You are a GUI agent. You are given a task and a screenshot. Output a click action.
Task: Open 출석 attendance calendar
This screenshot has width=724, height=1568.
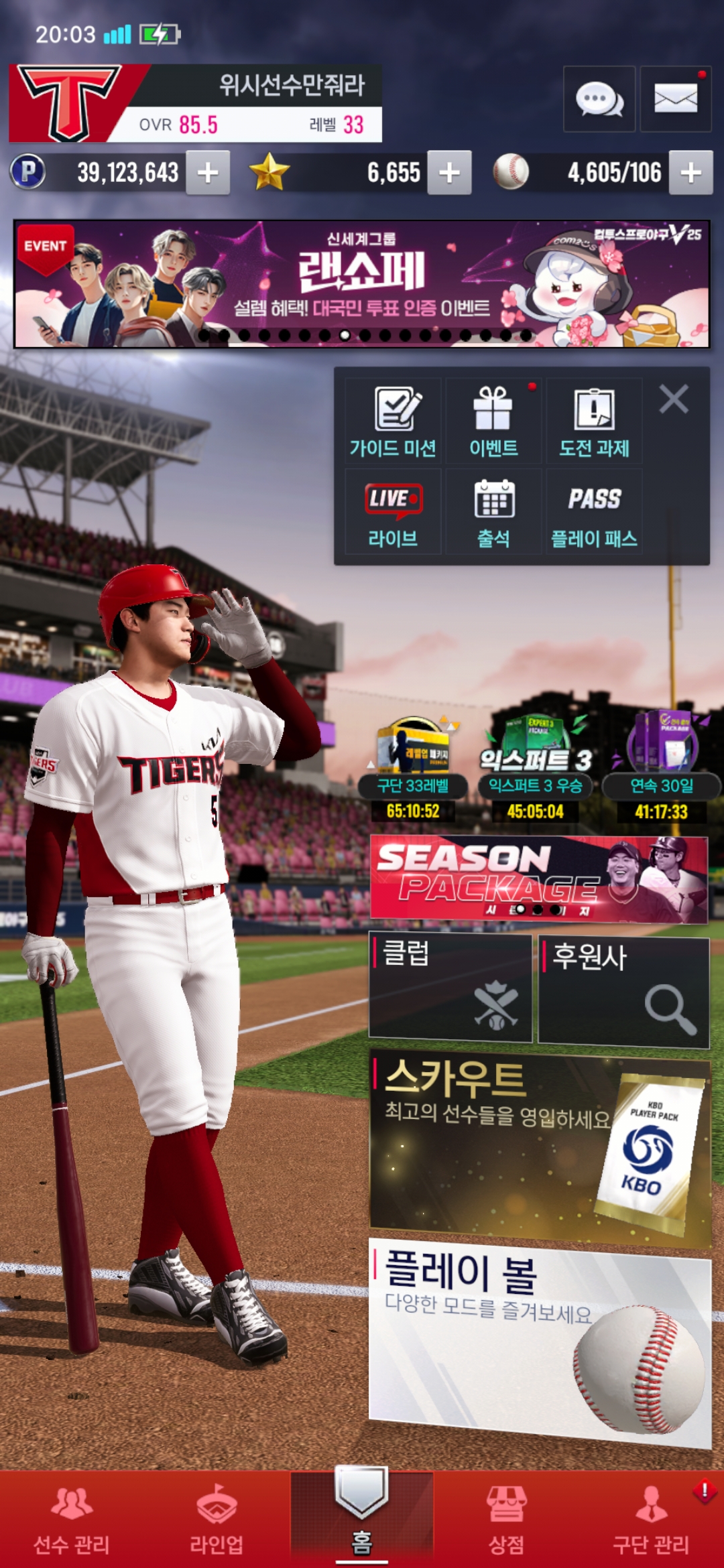pos(493,513)
